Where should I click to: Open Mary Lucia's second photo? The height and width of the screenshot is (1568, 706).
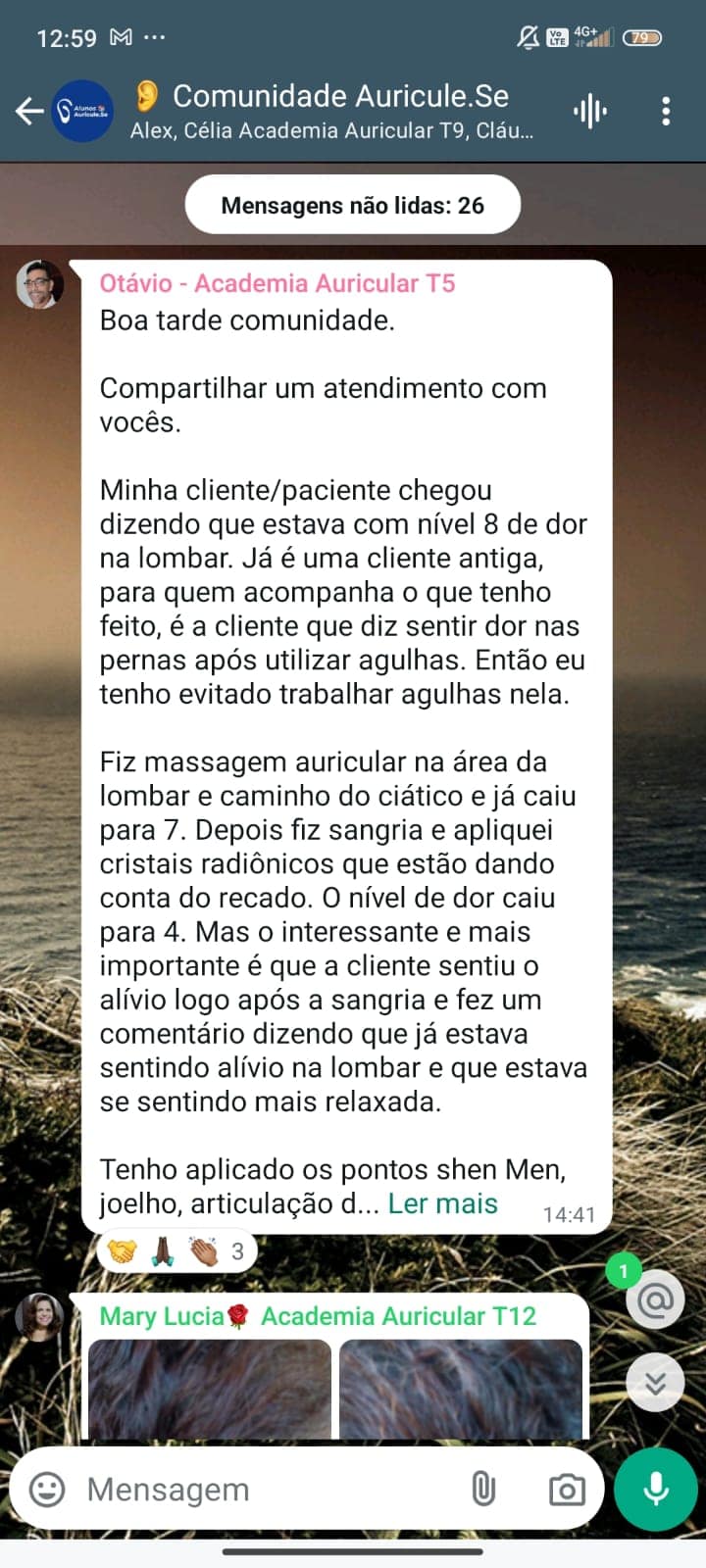(x=461, y=1389)
